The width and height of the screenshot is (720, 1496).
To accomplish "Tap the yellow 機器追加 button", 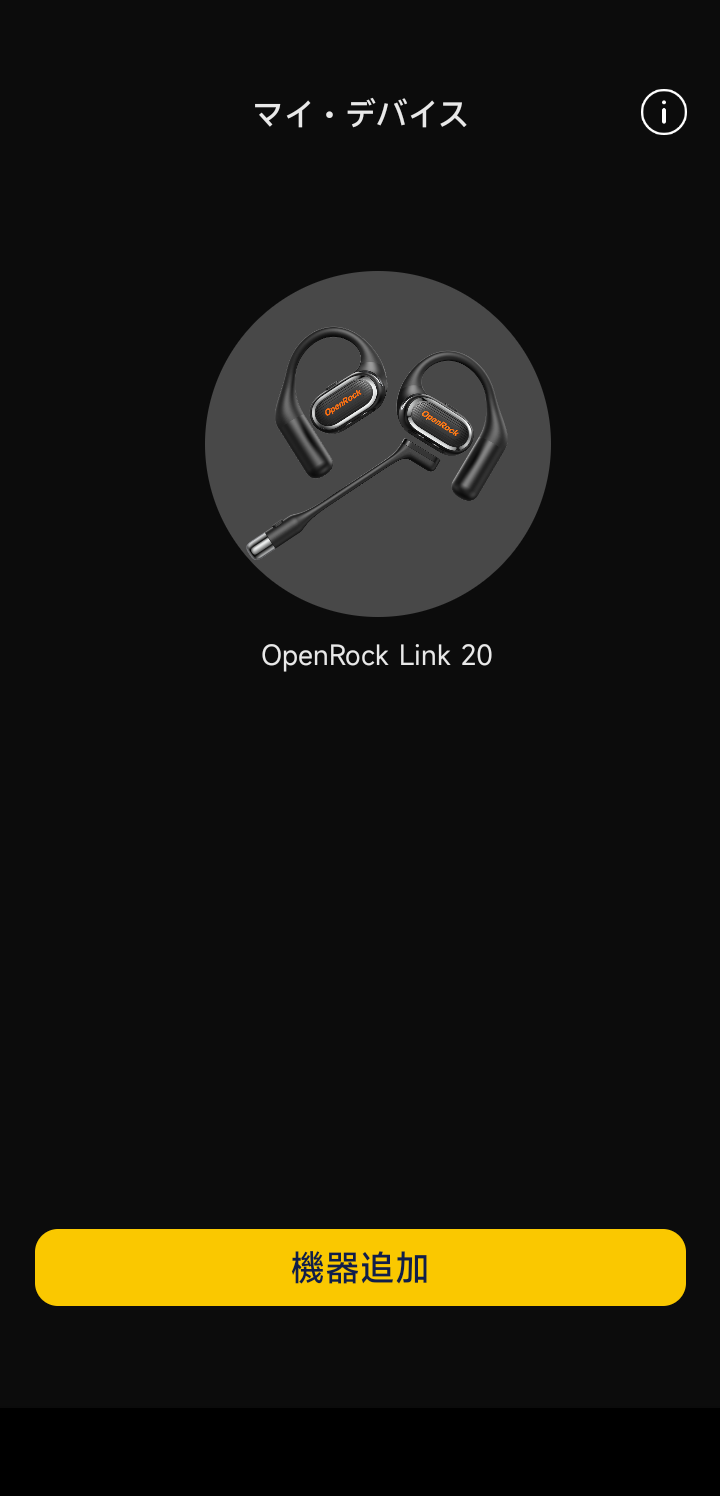I will point(360,1267).
